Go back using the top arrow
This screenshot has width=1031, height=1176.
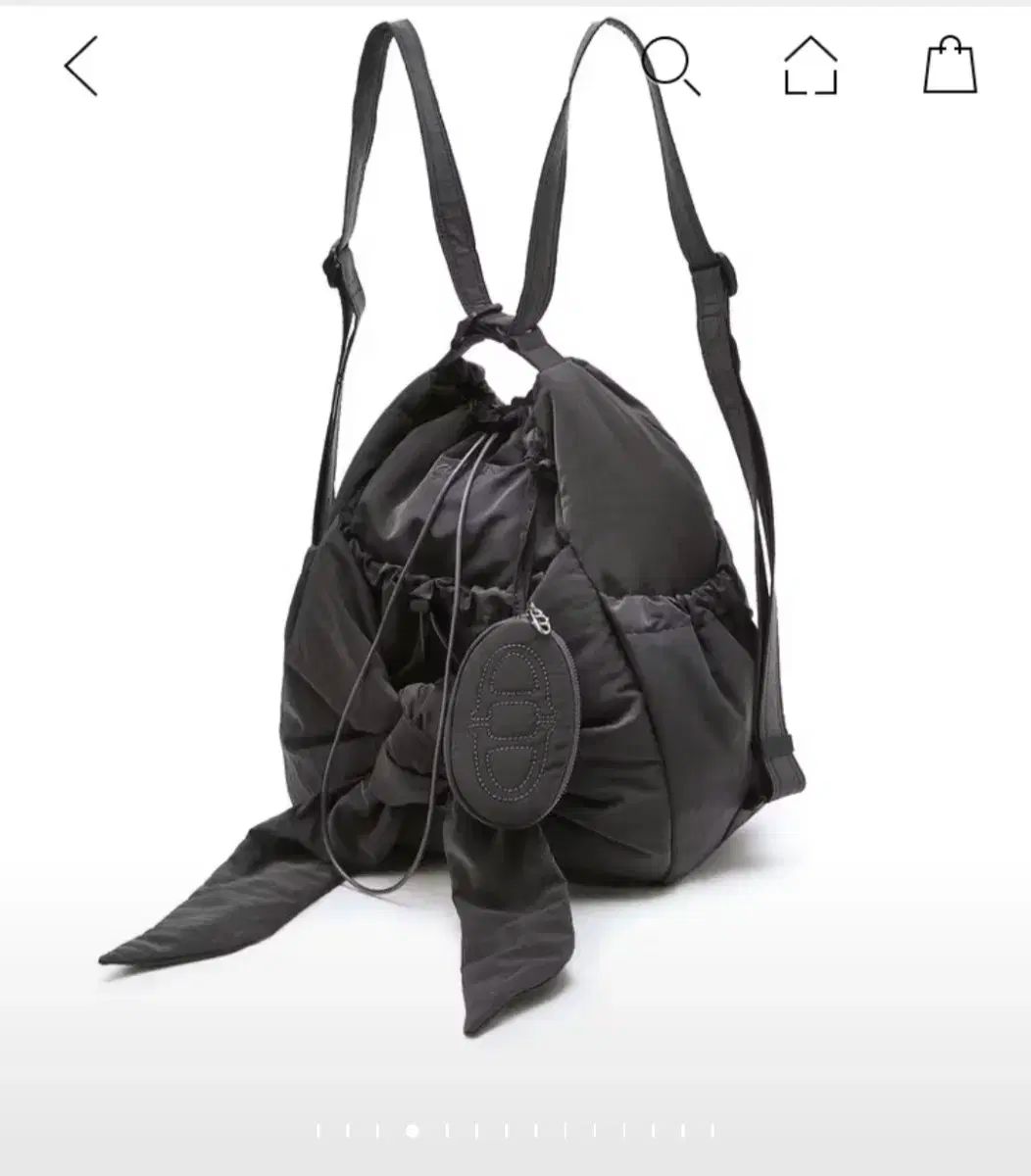pyautogui.click(x=81, y=66)
